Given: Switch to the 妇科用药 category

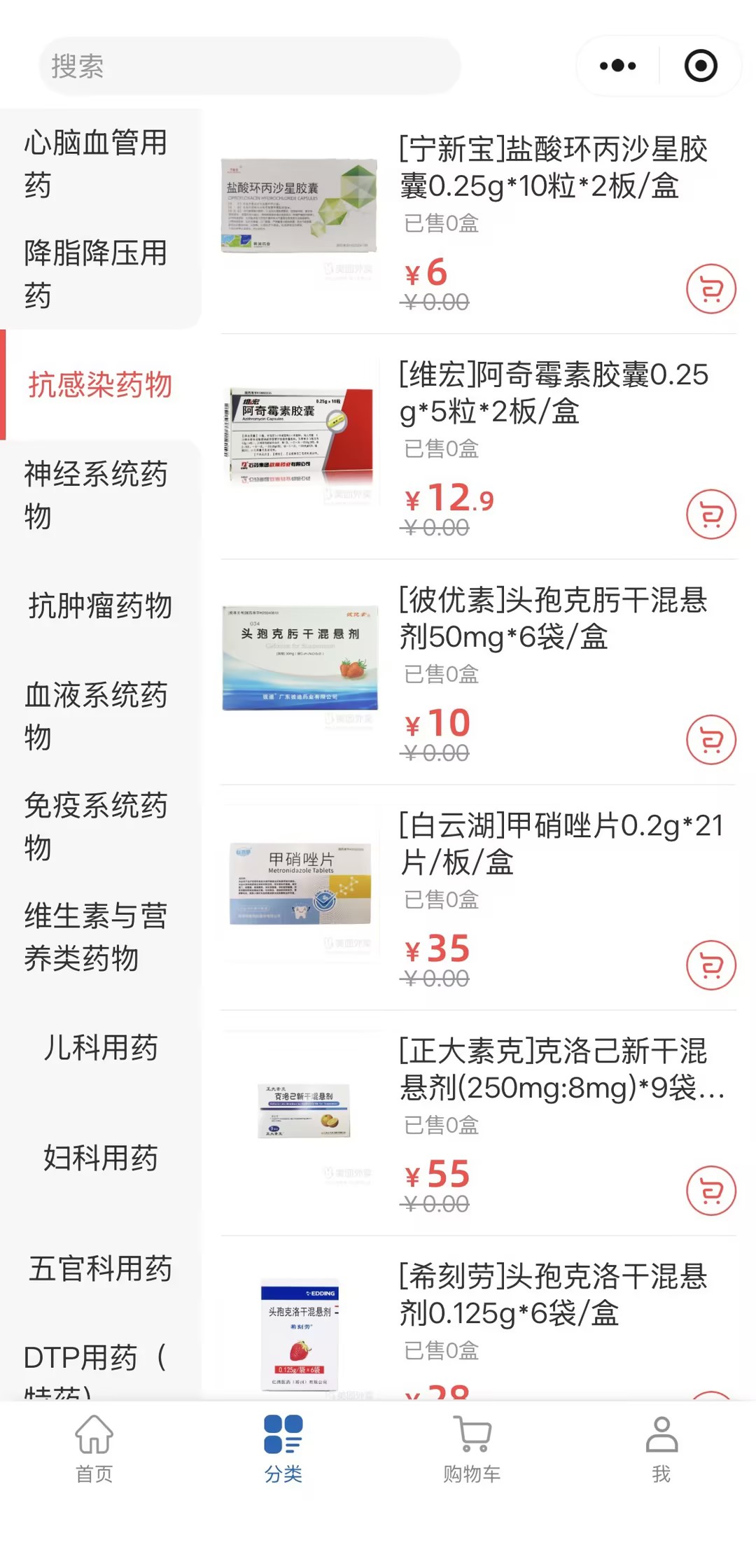Looking at the screenshot, I should 100,1158.
